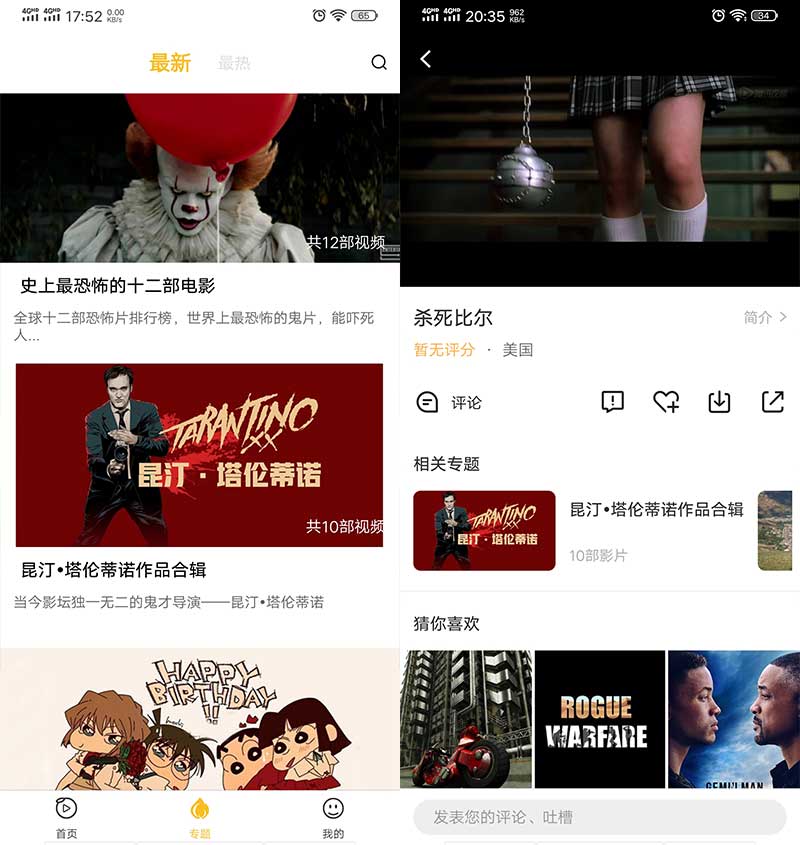The image size is (800, 845).
Task: Go to the 首页 tab
Action: [x=66, y=816]
